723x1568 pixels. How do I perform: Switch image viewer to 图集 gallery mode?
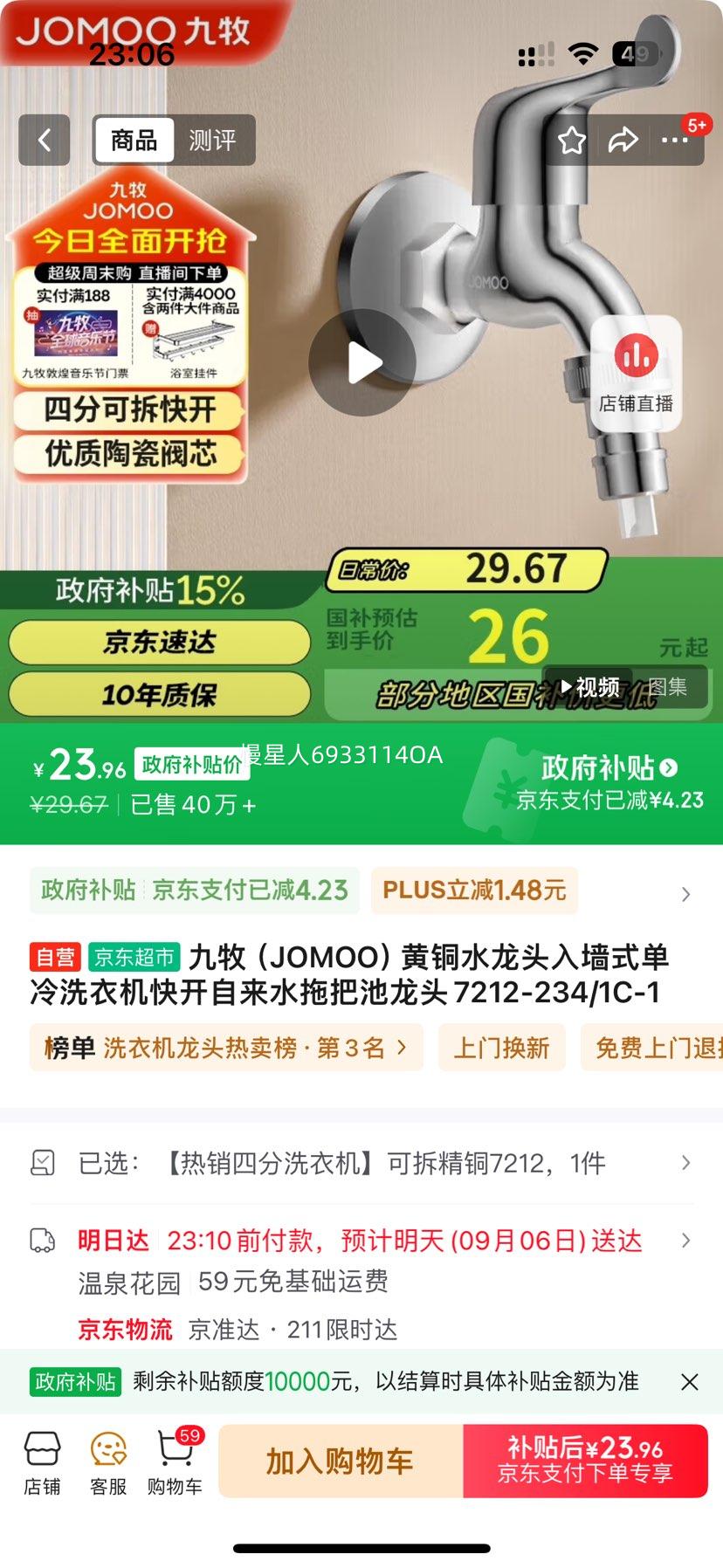point(667,687)
